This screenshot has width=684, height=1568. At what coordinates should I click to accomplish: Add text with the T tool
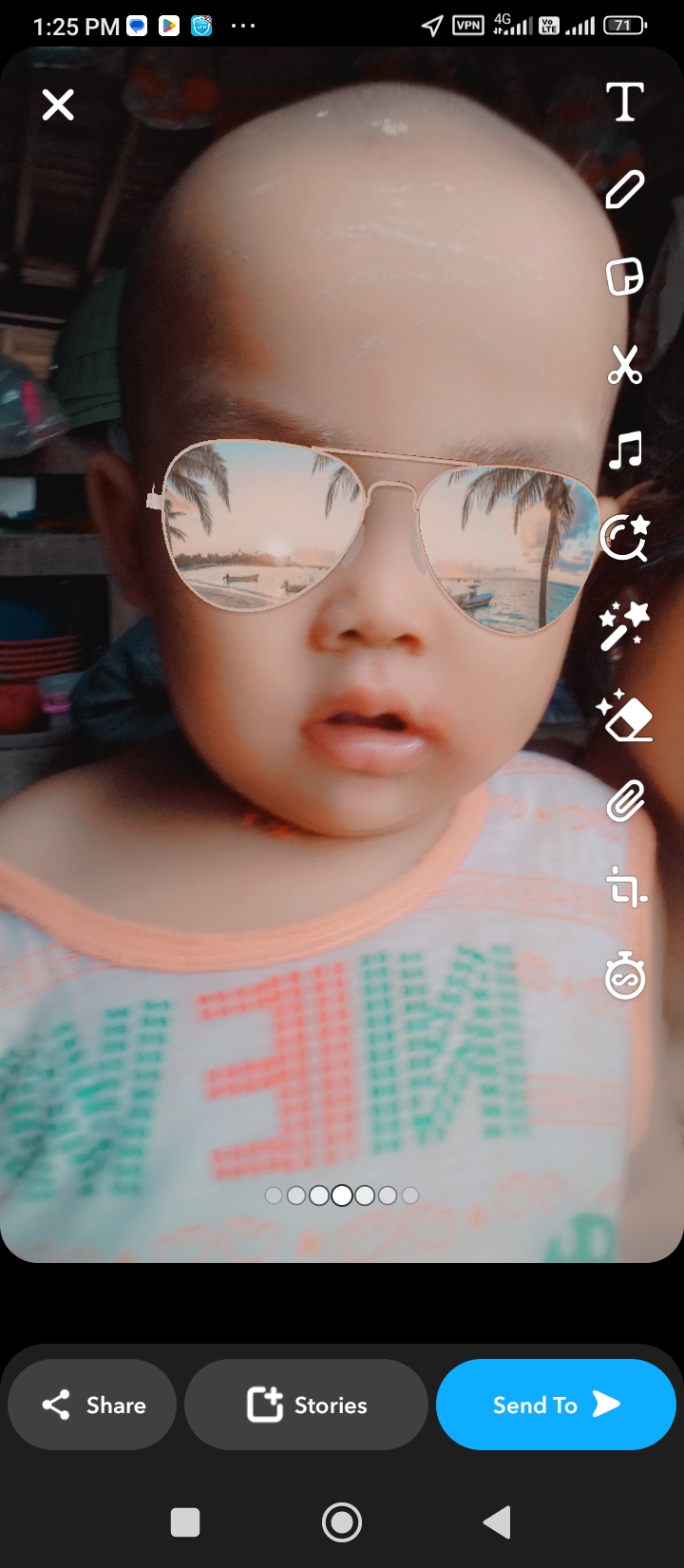point(624,103)
